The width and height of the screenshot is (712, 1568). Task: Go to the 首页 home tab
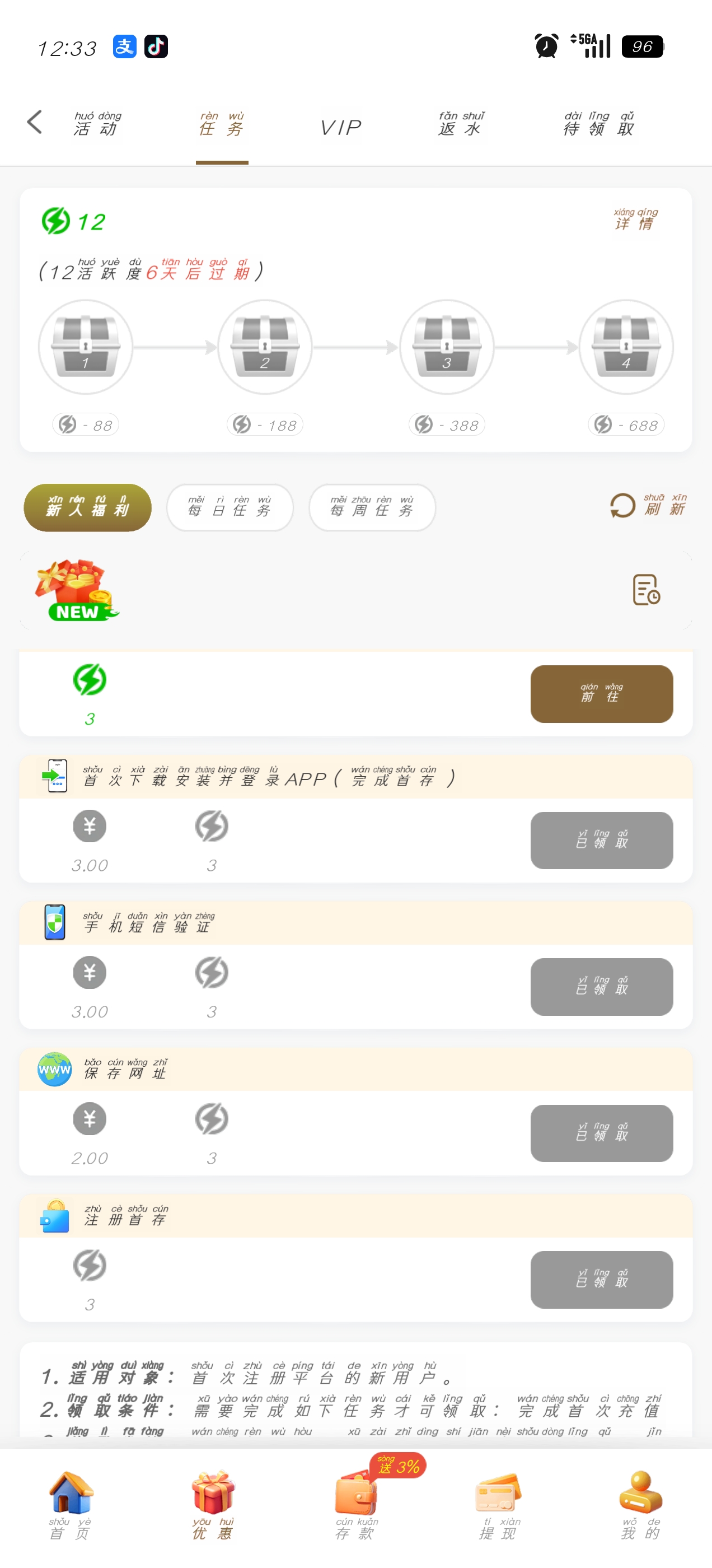[70, 1504]
